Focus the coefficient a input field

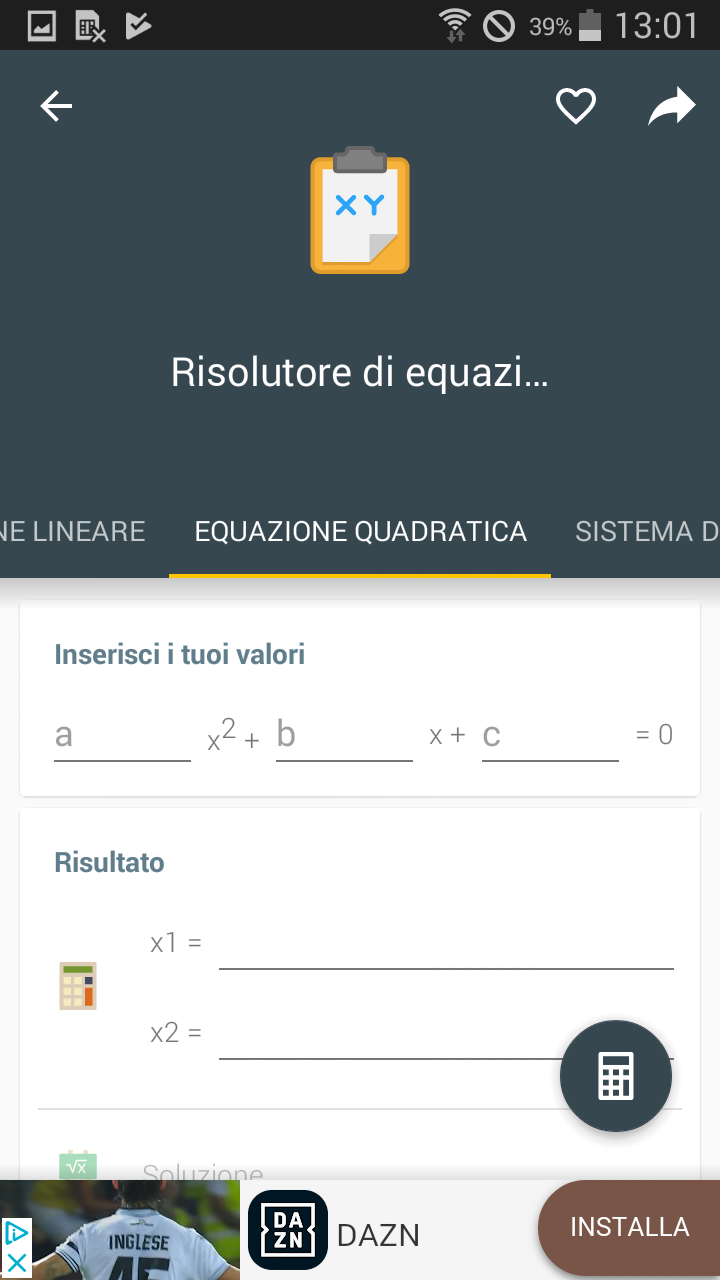point(122,736)
